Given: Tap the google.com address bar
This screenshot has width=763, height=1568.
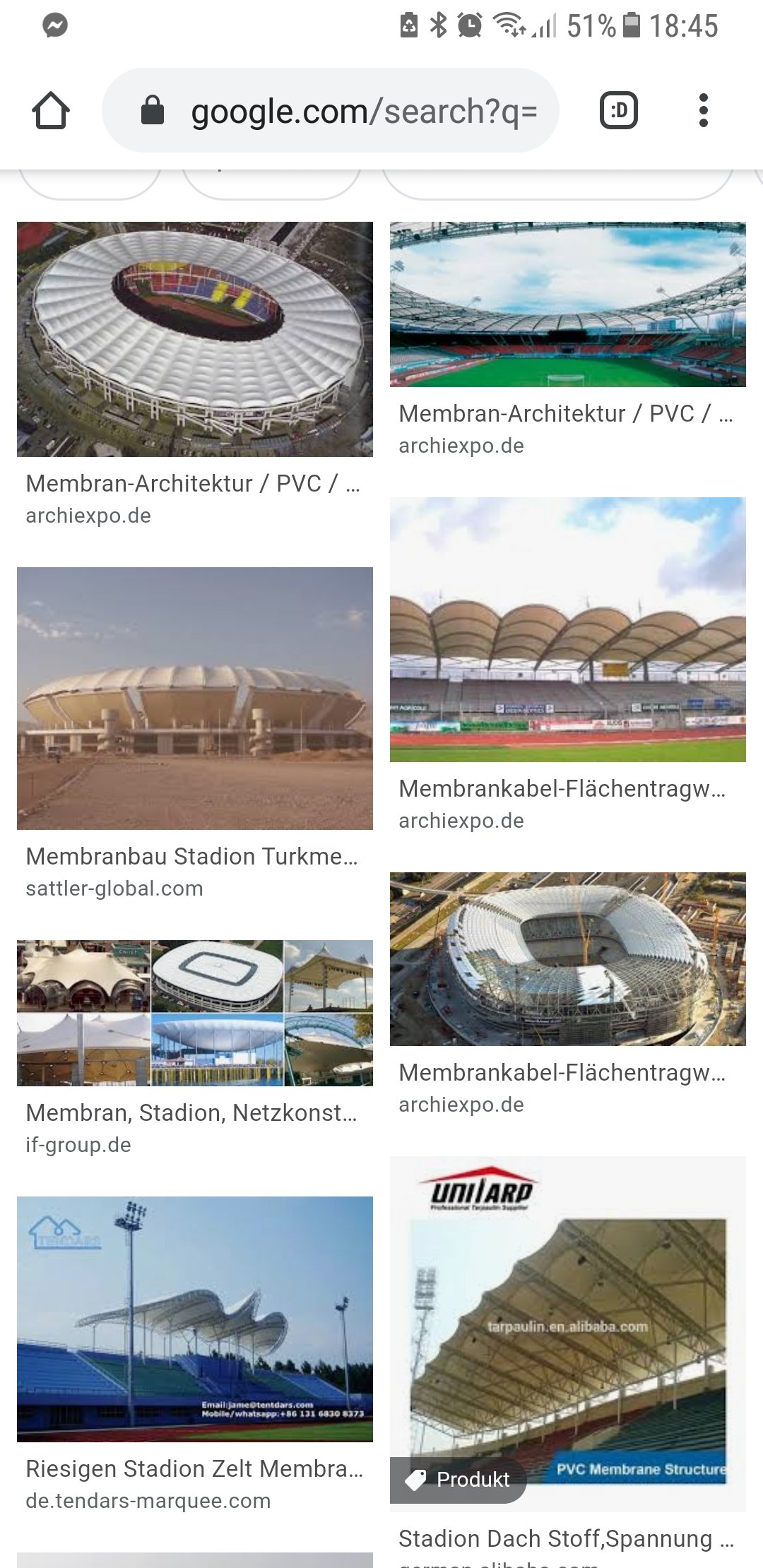Looking at the screenshot, I should click(331, 111).
